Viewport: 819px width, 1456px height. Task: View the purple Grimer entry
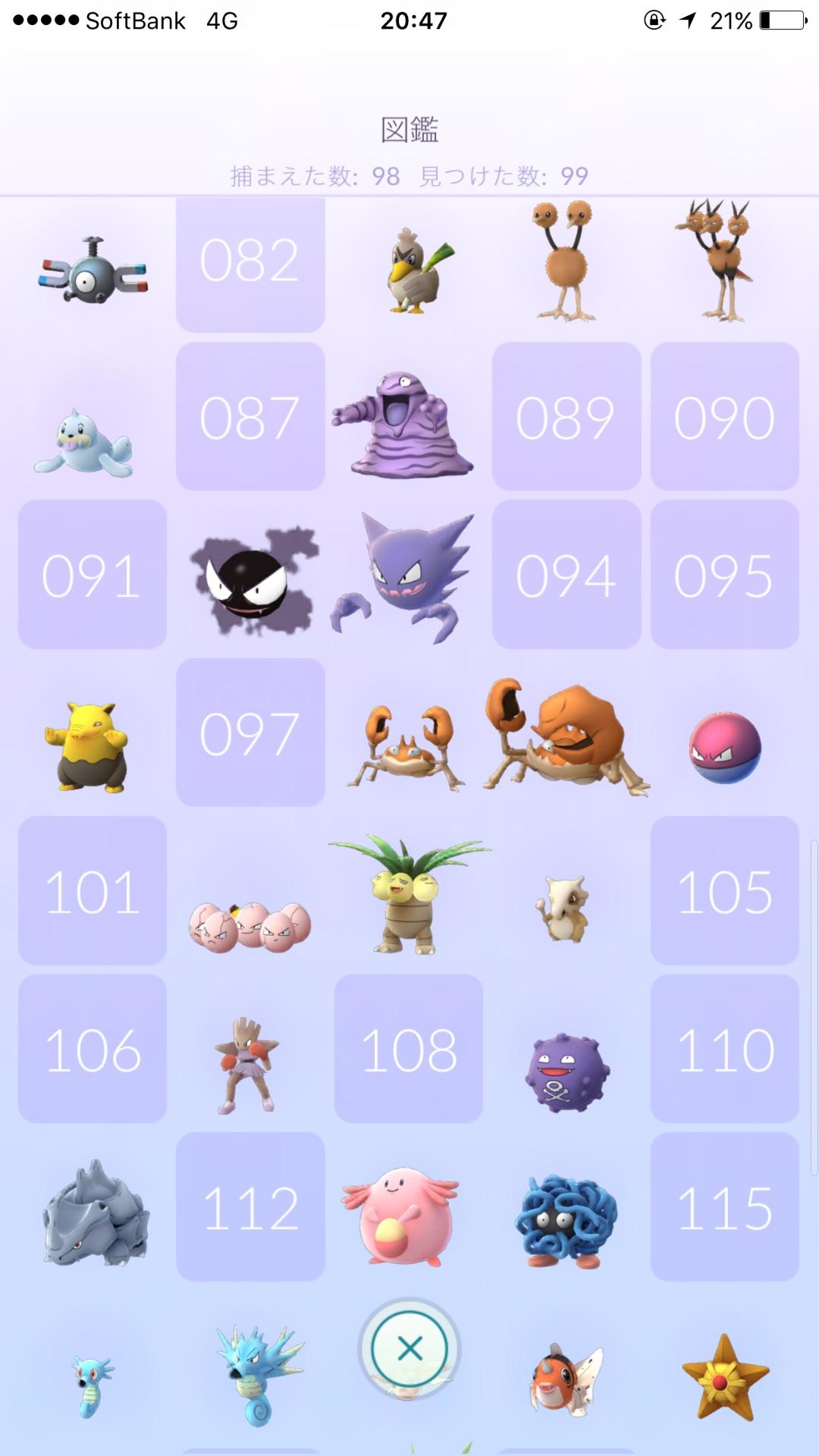click(402, 425)
